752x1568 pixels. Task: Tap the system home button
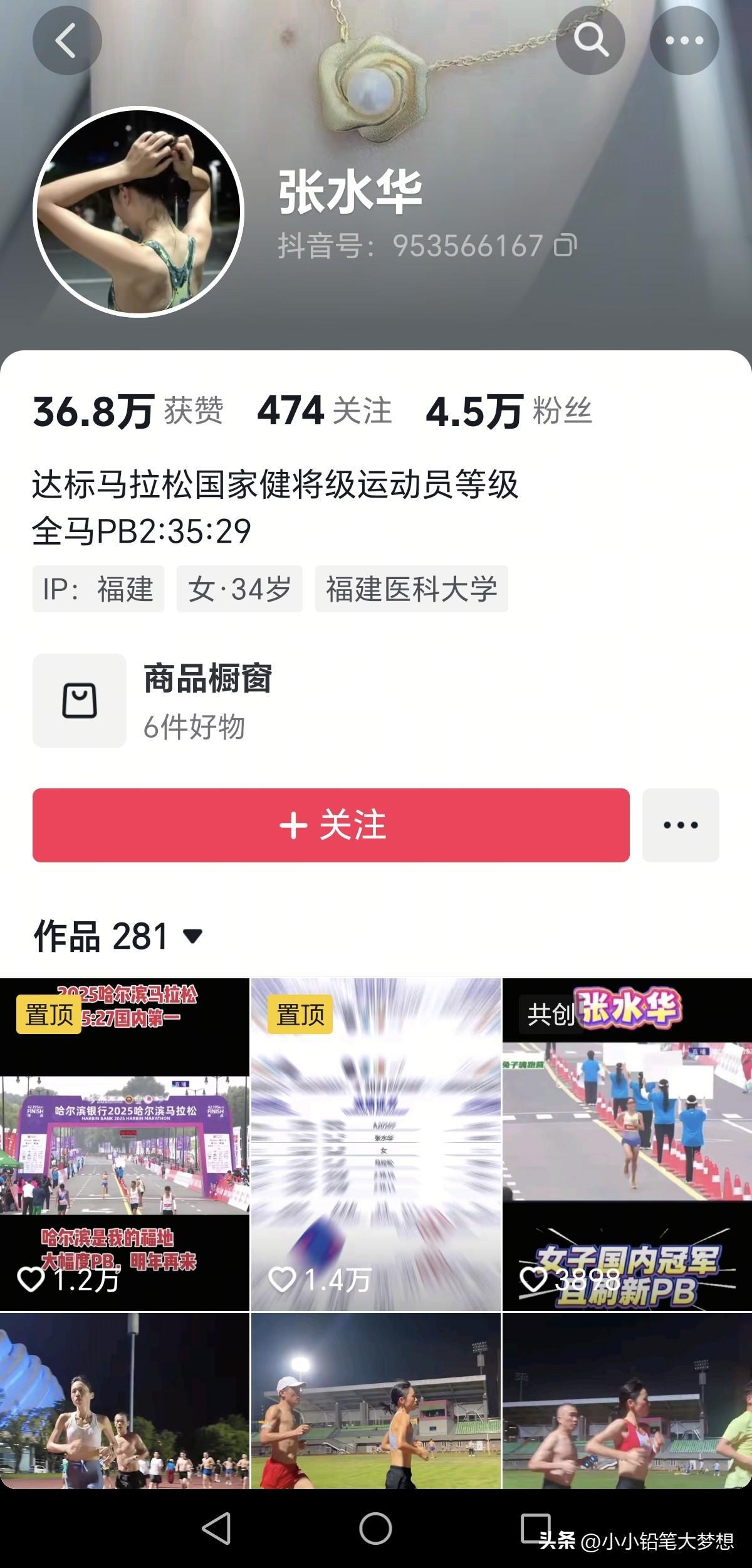(x=375, y=1529)
